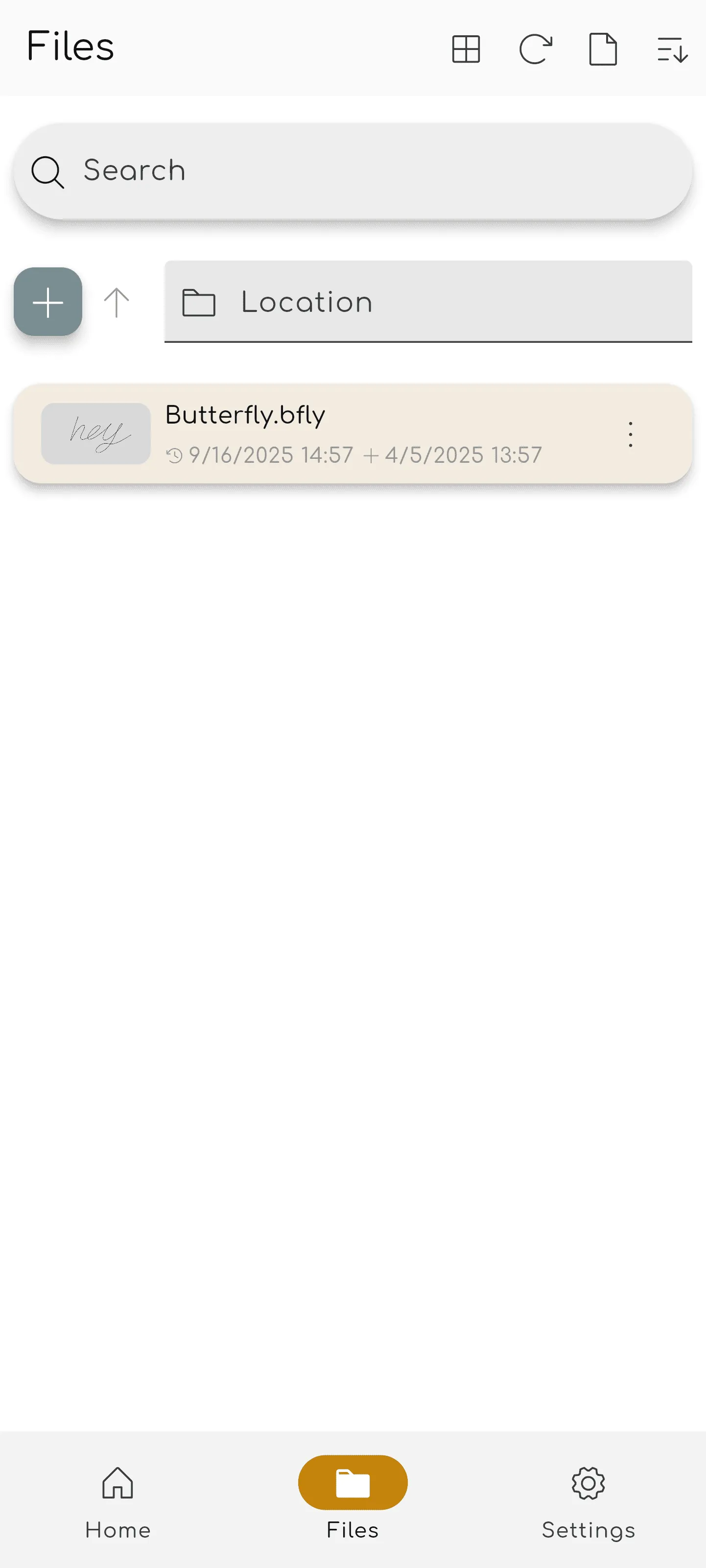The height and width of the screenshot is (1568, 706).
Task: Tap the document icon in the top bar
Action: pyautogui.click(x=603, y=48)
